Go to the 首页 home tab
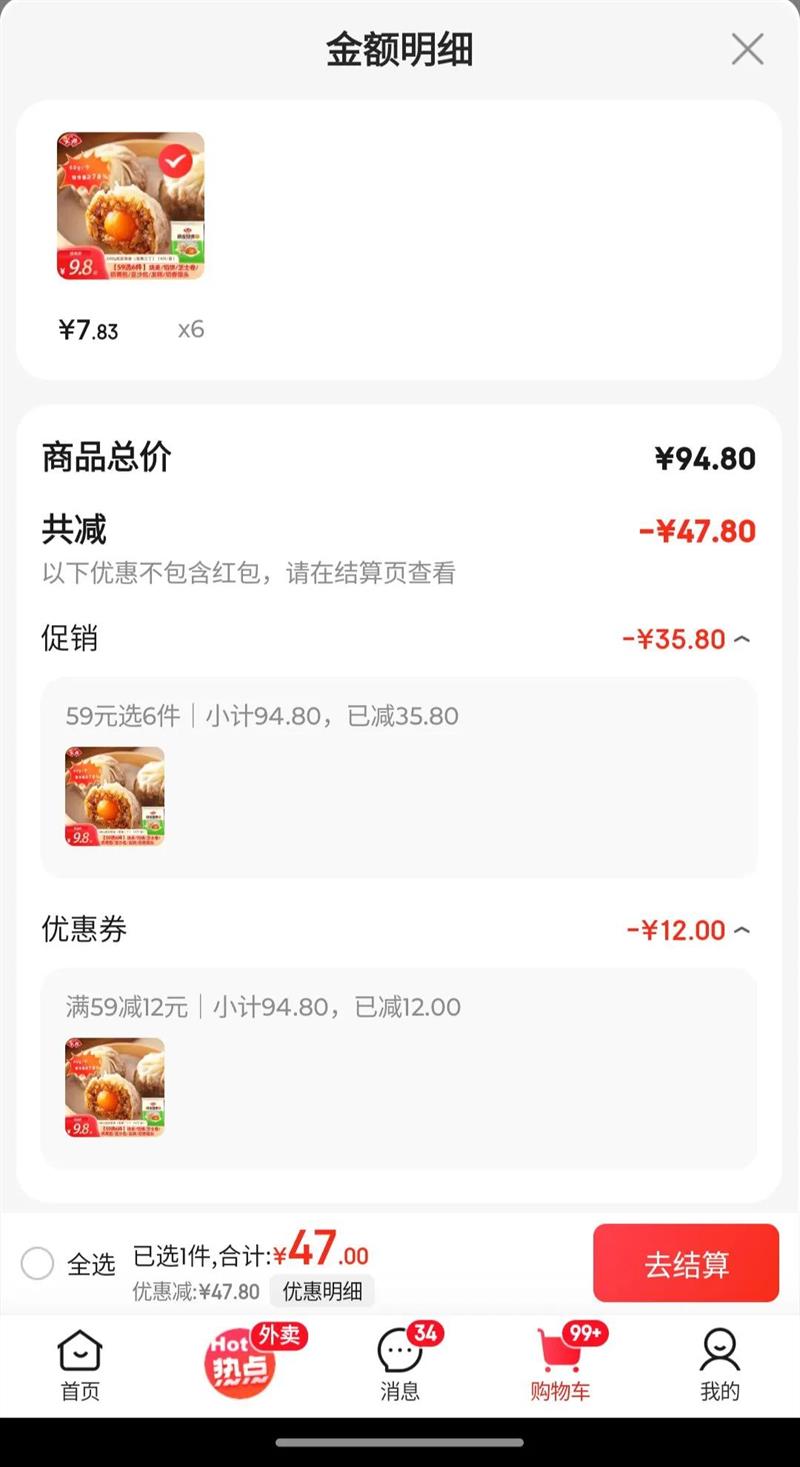The height and width of the screenshot is (1467, 800). pyautogui.click(x=80, y=1364)
